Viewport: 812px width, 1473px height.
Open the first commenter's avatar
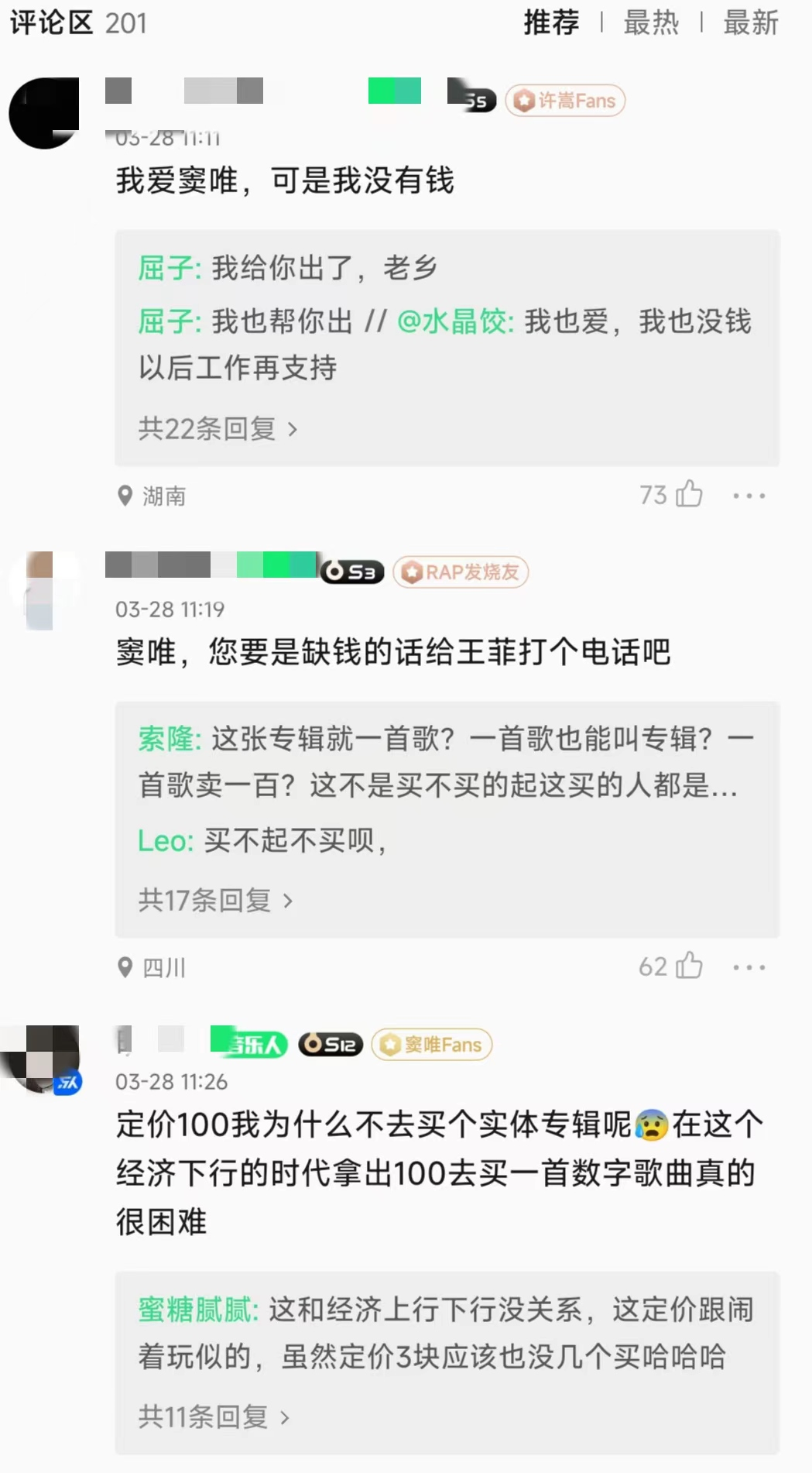(x=44, y=113)
